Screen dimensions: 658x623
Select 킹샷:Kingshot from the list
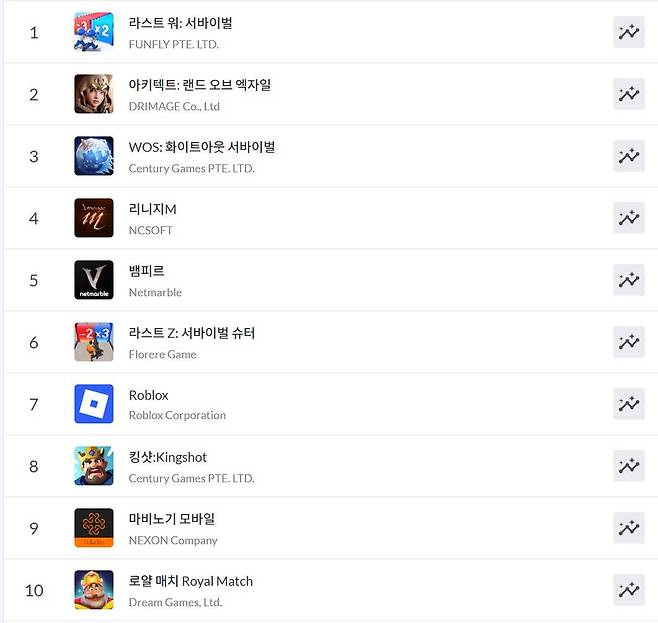pos(167,457)
